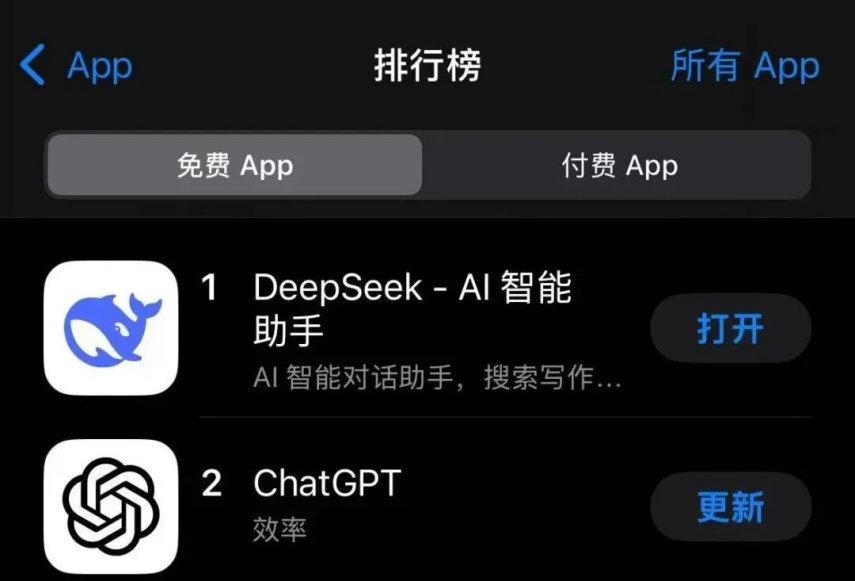The width and height of the screenshot is (855, 581).
Task: Open the 所有 App filter
Action: pyautogui.click(x=744, y=66)
